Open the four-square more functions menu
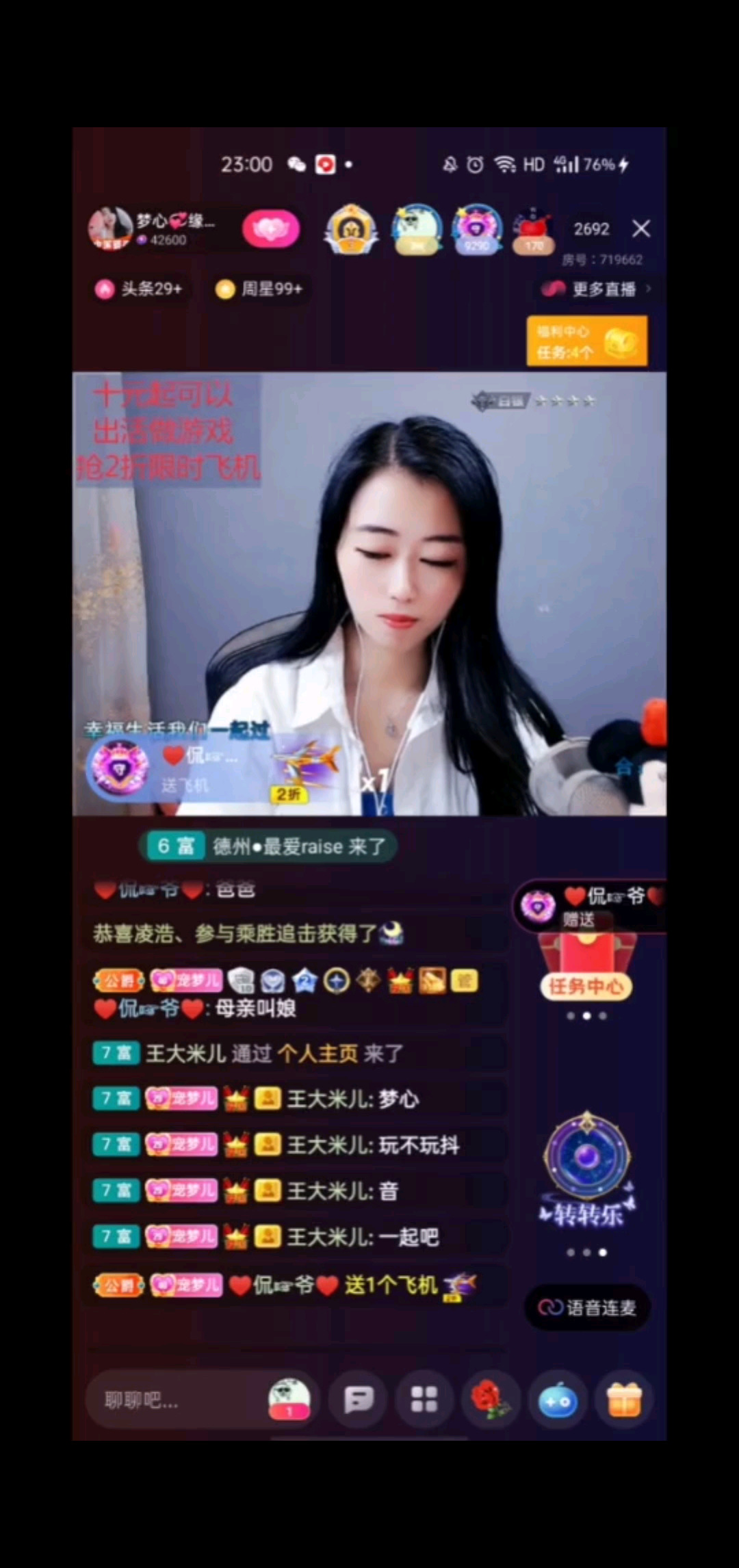The width and height of the screenshot is (739, 1568). point(424,1400)
